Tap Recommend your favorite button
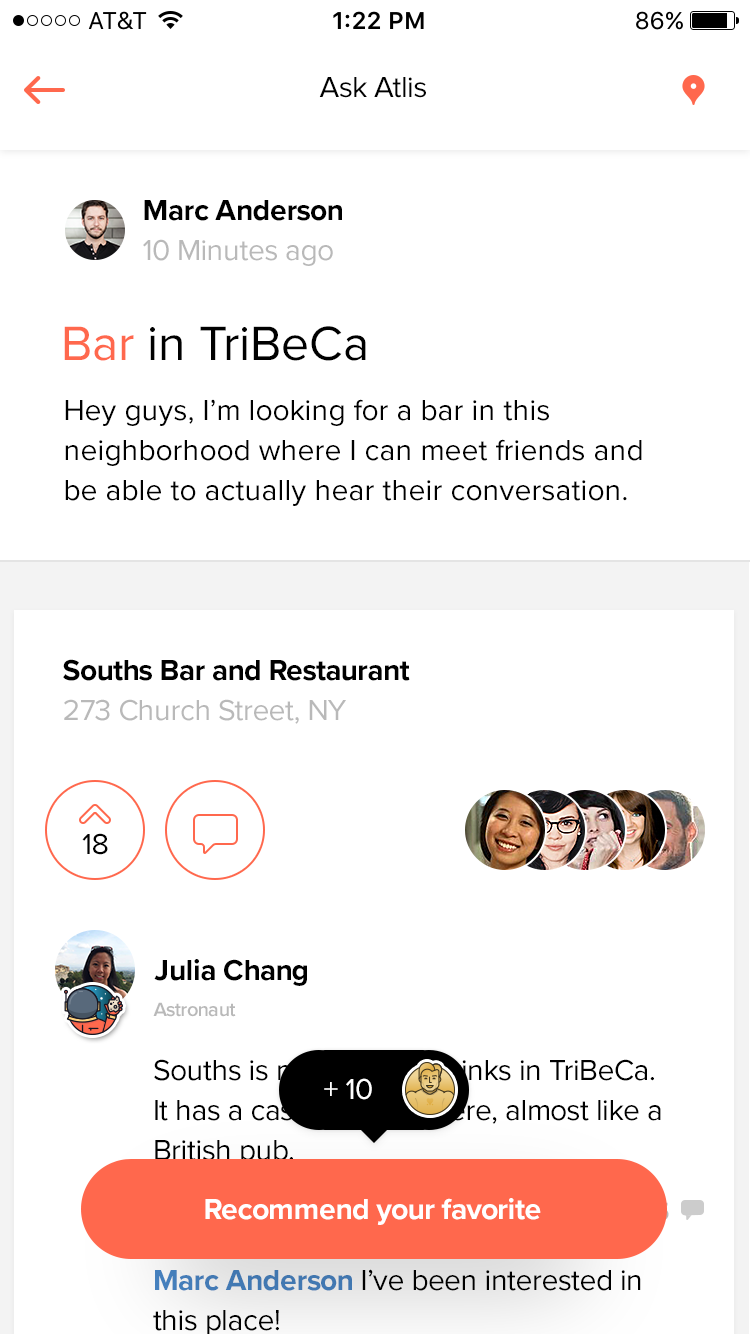750x1334 pixels. click(373, 1209)
